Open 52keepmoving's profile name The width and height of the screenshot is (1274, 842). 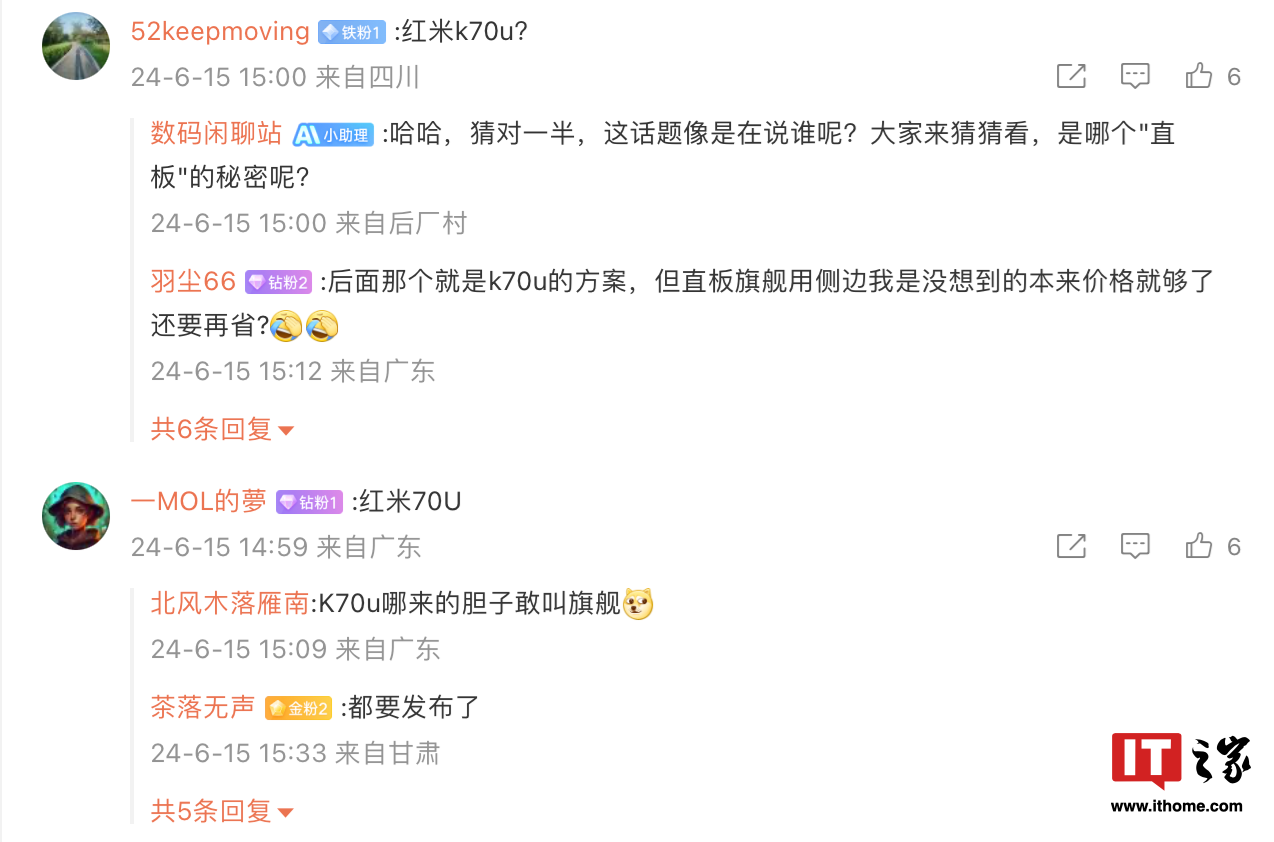click(220, 31)
